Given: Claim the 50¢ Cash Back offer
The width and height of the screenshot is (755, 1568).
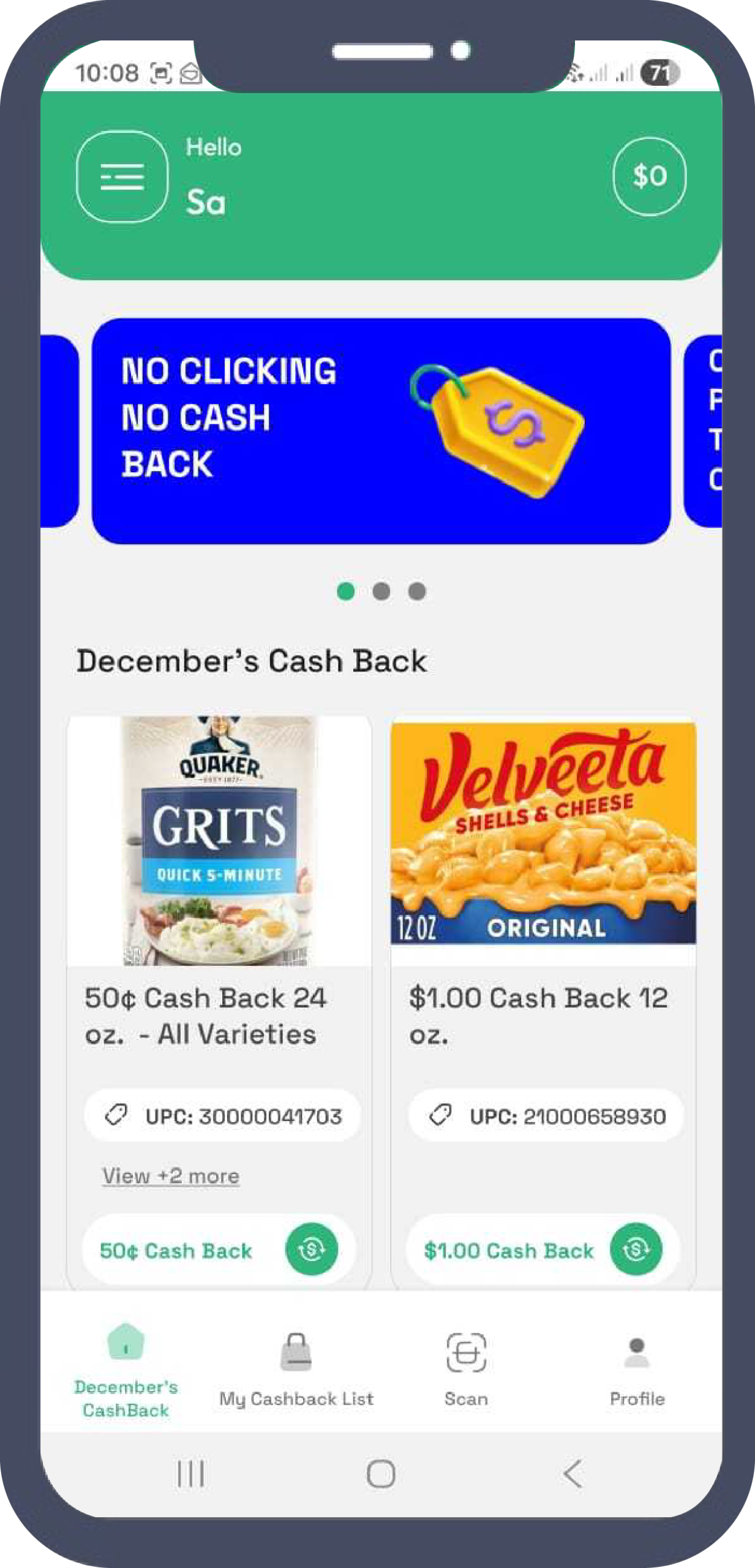Looking at the screenshot, I should [x=311, y=1249].
